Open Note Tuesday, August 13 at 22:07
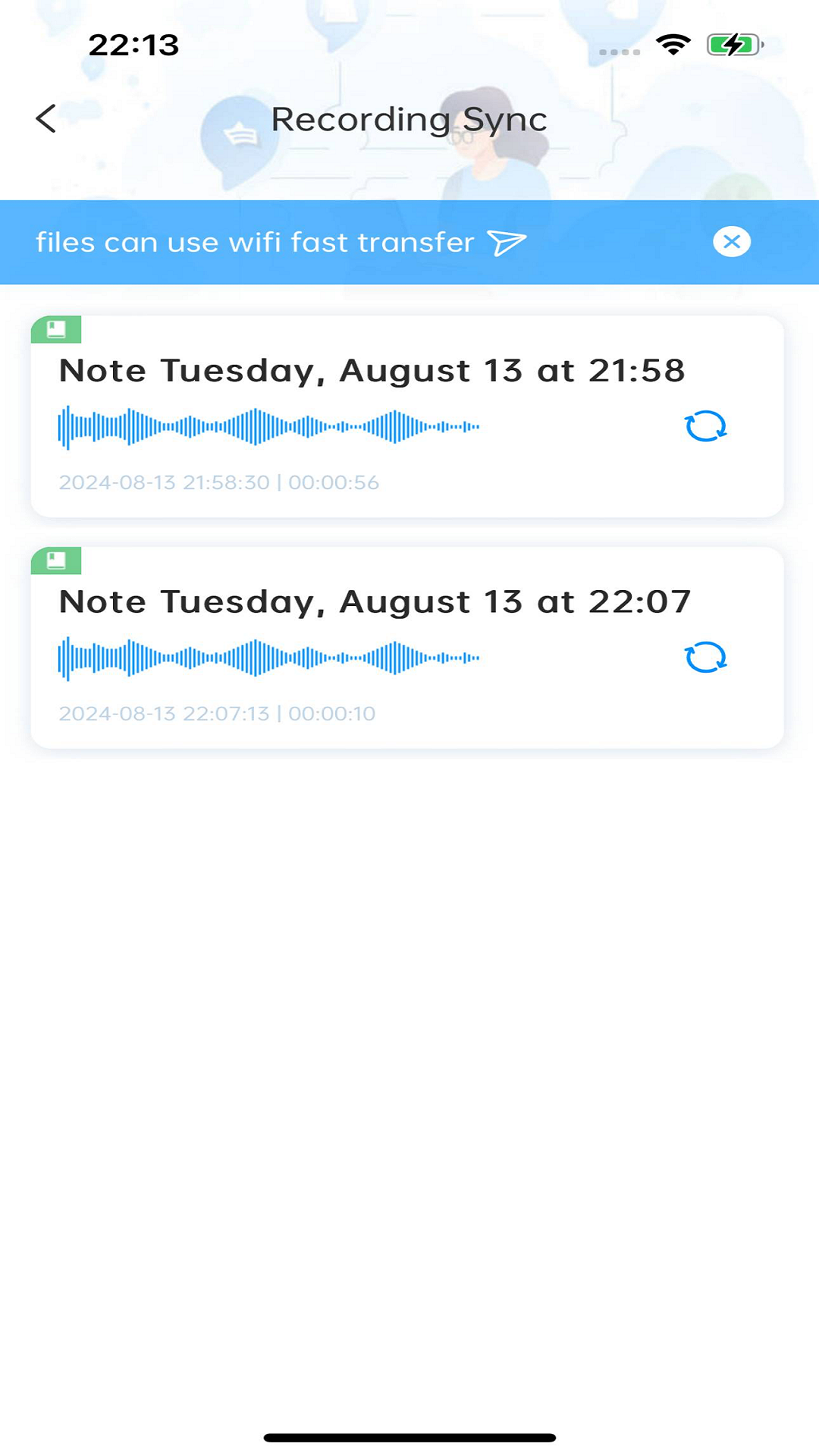Image resolution: width=819 pixels, height=1456 pixels. 375,602
